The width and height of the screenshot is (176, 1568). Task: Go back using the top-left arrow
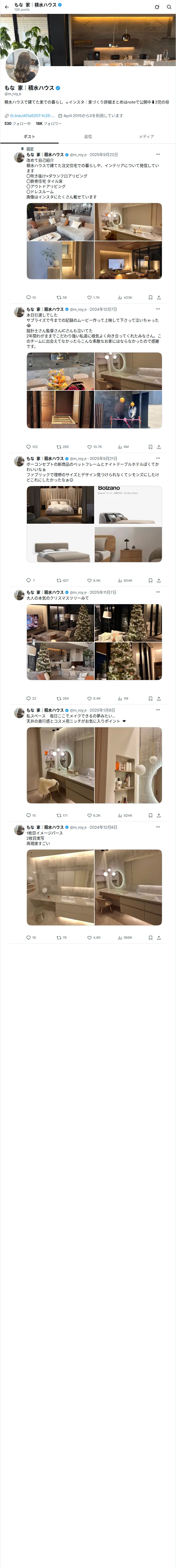coord(7,7)
